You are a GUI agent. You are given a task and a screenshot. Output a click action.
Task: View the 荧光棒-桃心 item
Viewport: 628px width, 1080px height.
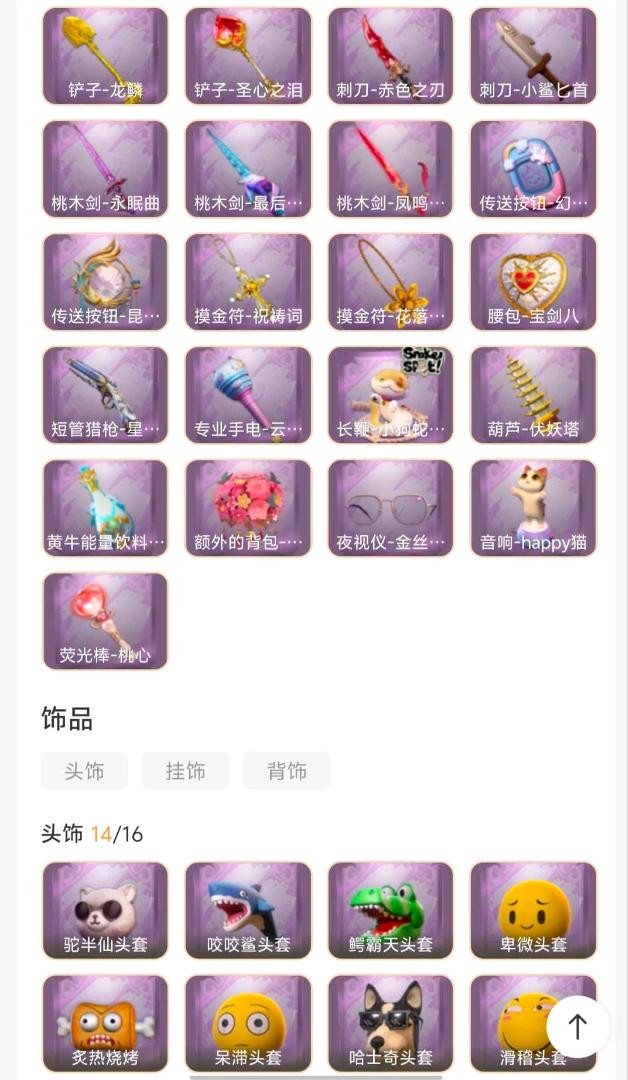click(105, 621)
